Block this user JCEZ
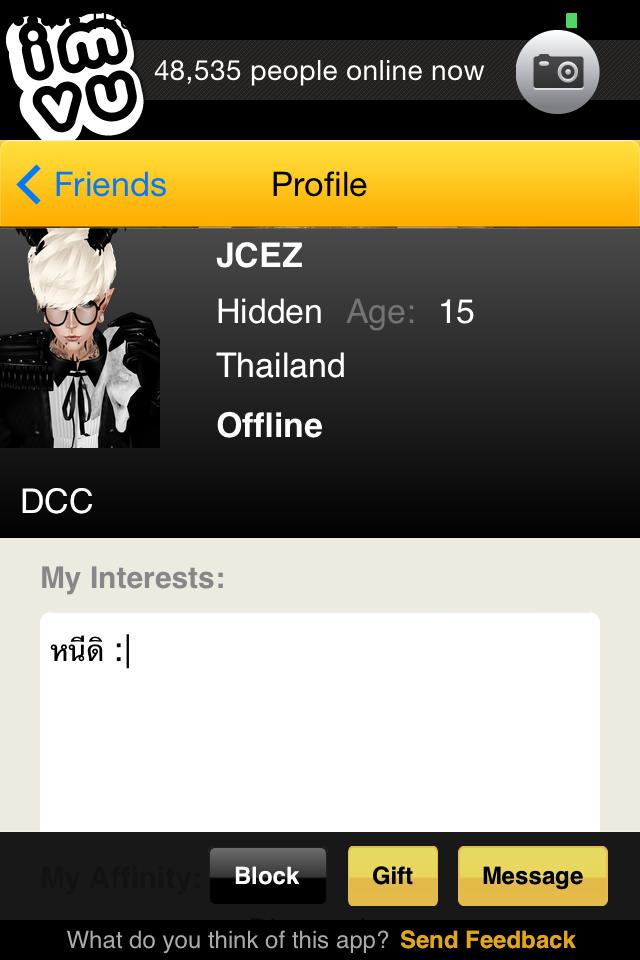 click(267, 876)
